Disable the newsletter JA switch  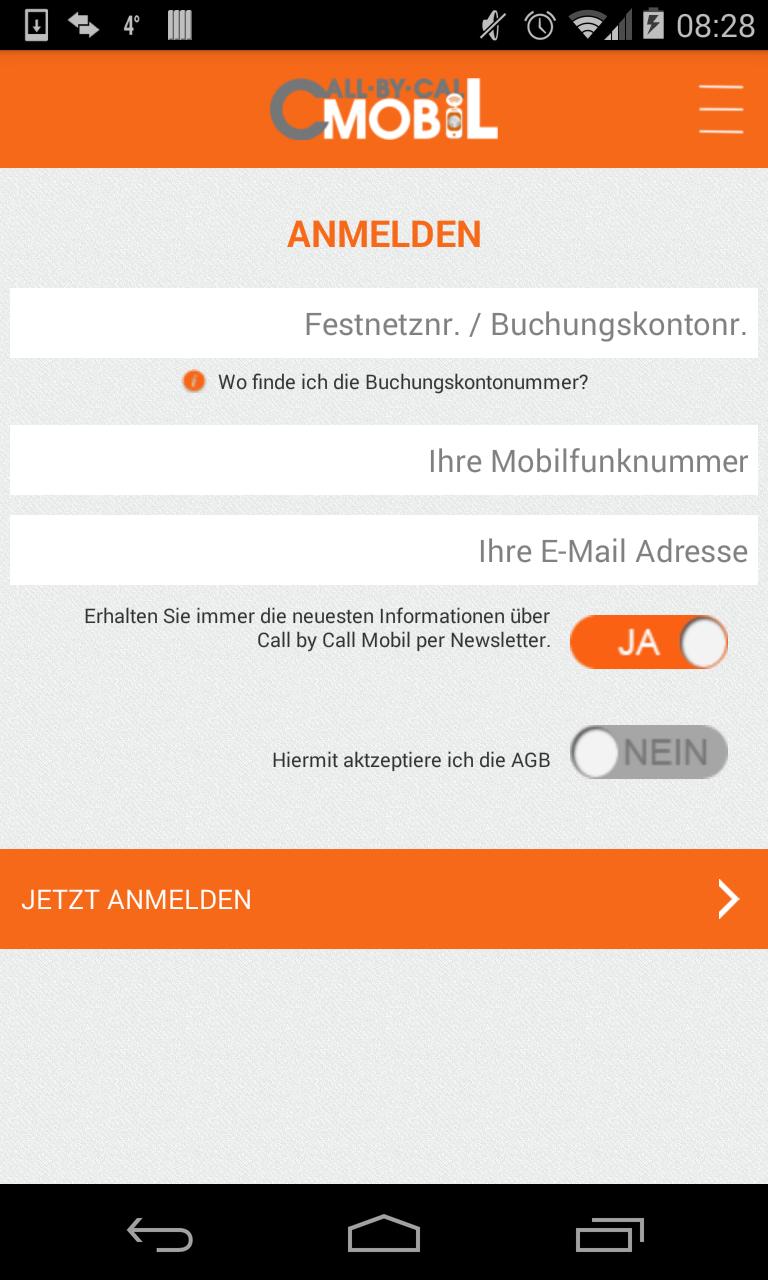pyautogui.click(x=648, y=642)
